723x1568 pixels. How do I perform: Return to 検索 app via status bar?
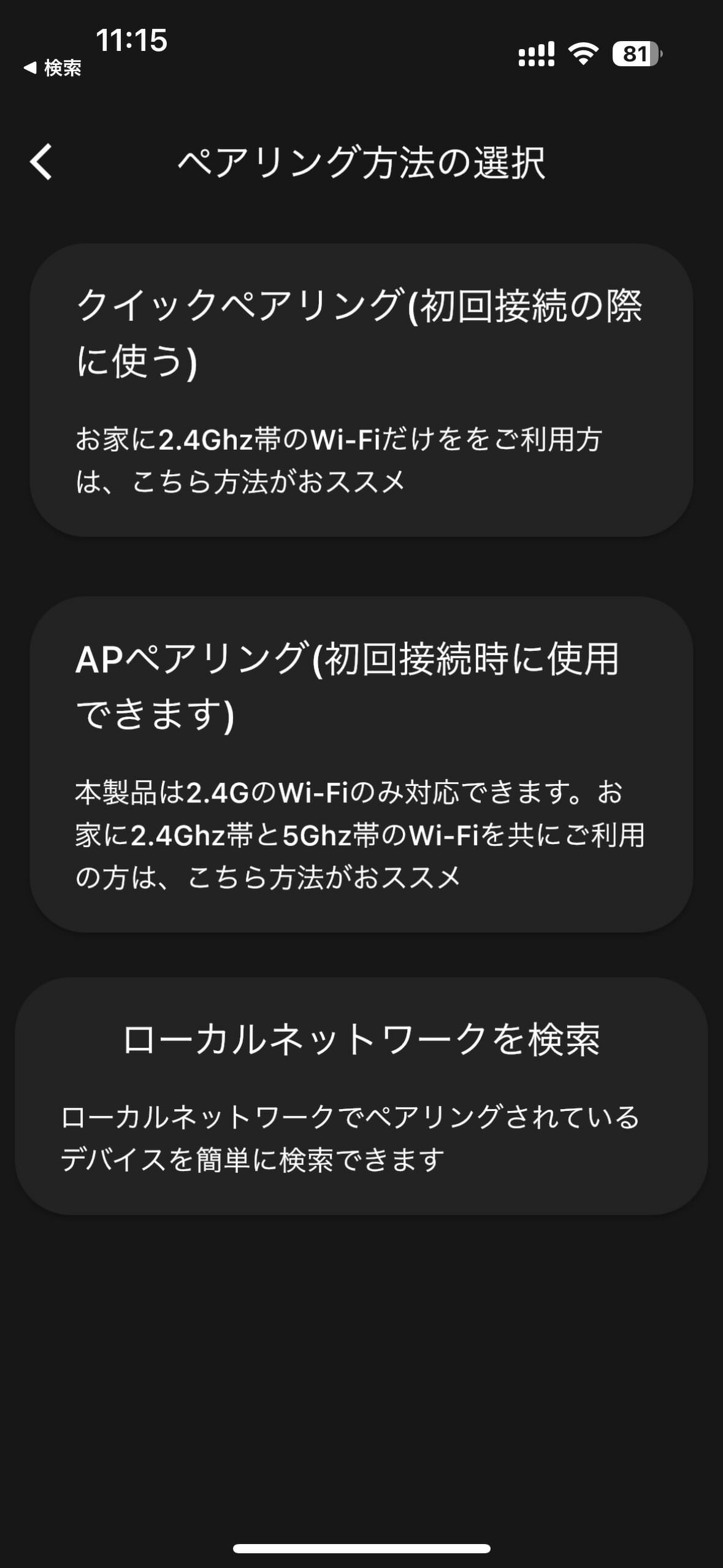coord(53,68)
